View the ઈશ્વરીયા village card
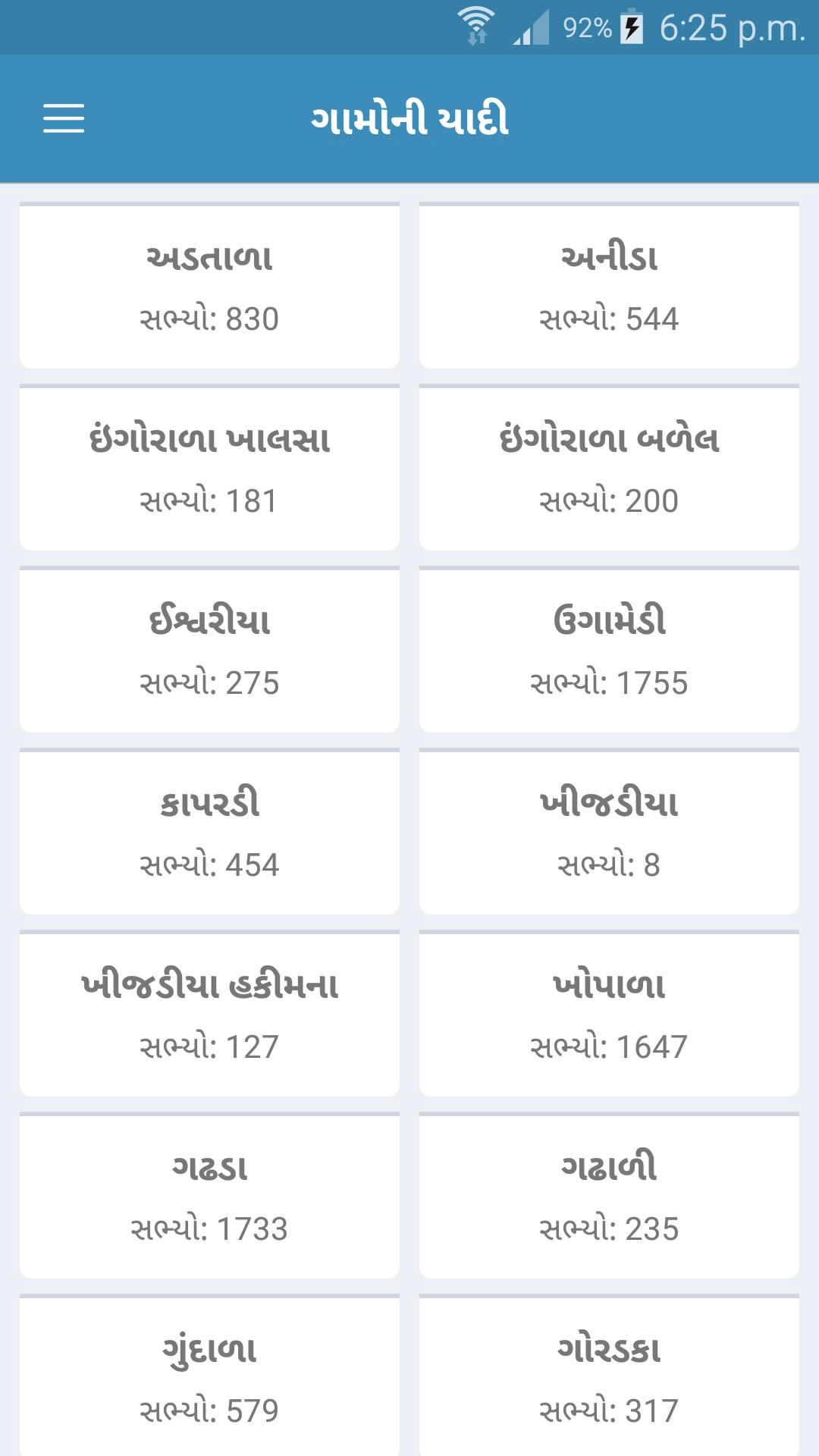 (209, 651)
